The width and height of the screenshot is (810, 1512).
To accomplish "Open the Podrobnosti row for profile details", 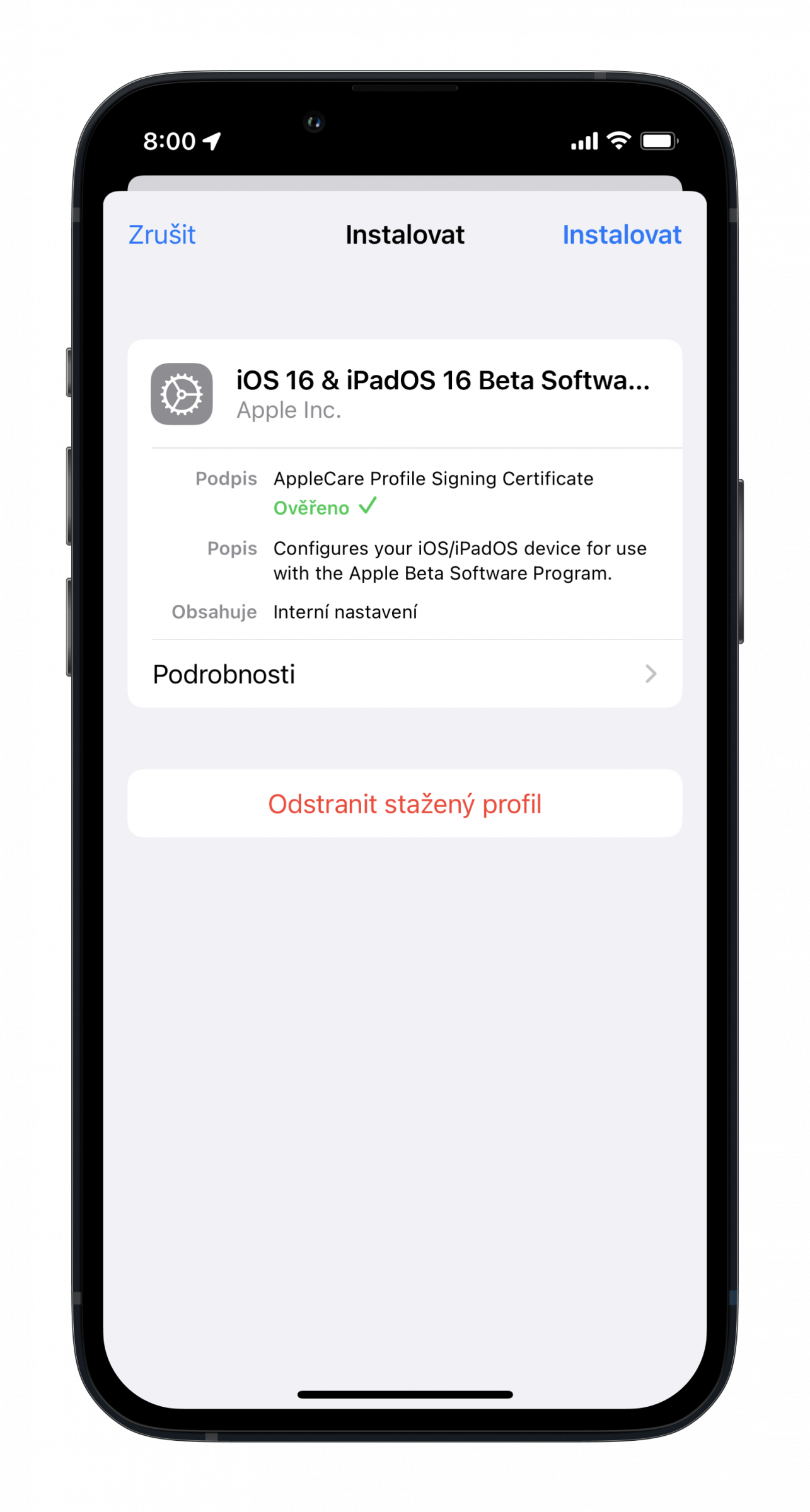I will point(405,673).
